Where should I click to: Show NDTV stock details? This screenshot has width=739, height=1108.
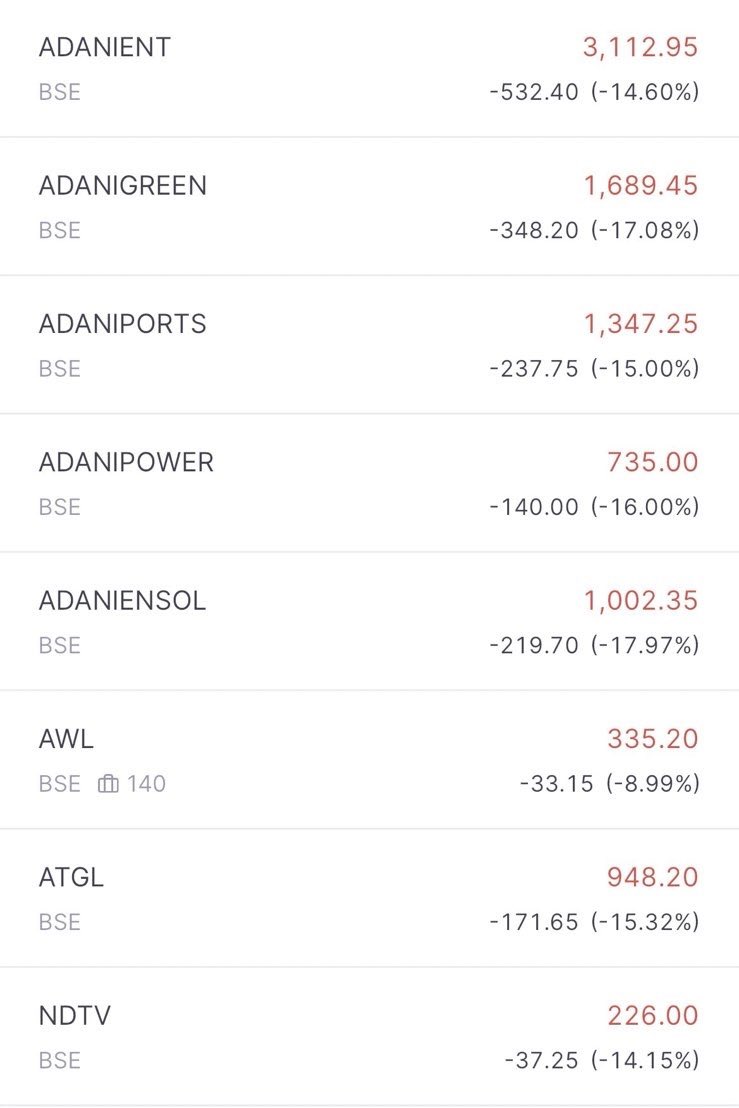pos(369,1035)
